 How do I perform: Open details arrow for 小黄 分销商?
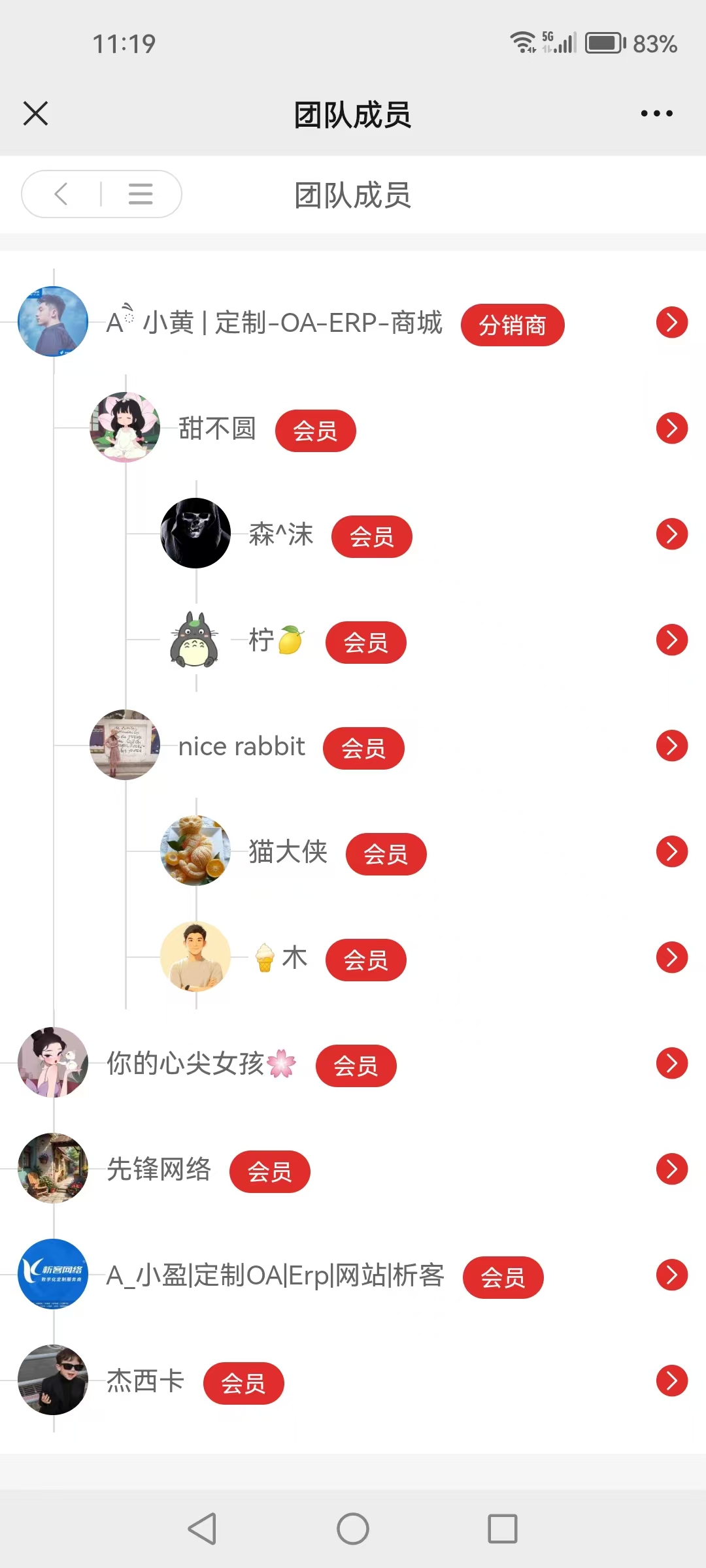671,322
